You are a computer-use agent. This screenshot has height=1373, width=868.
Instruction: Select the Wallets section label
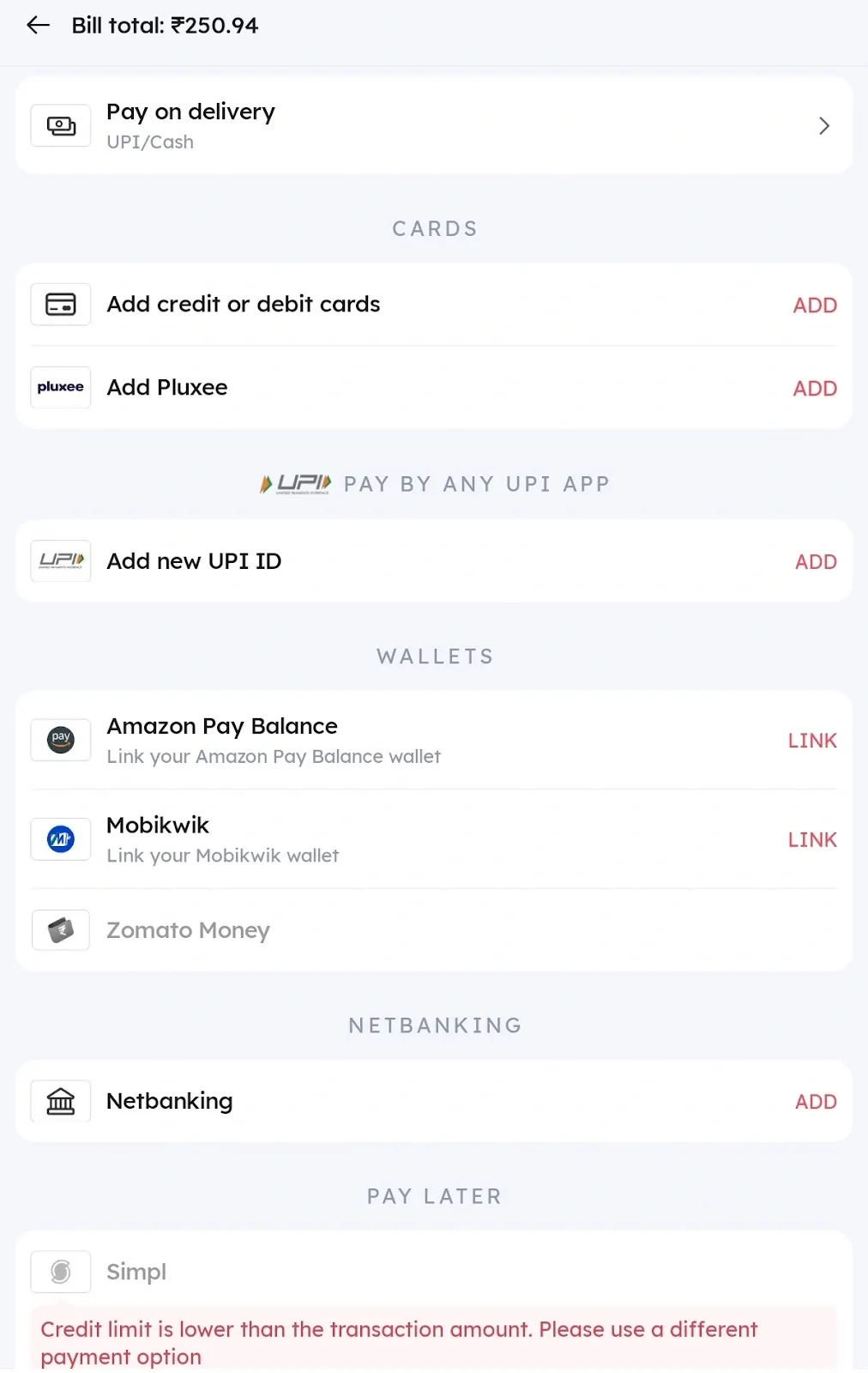[434, 656]
